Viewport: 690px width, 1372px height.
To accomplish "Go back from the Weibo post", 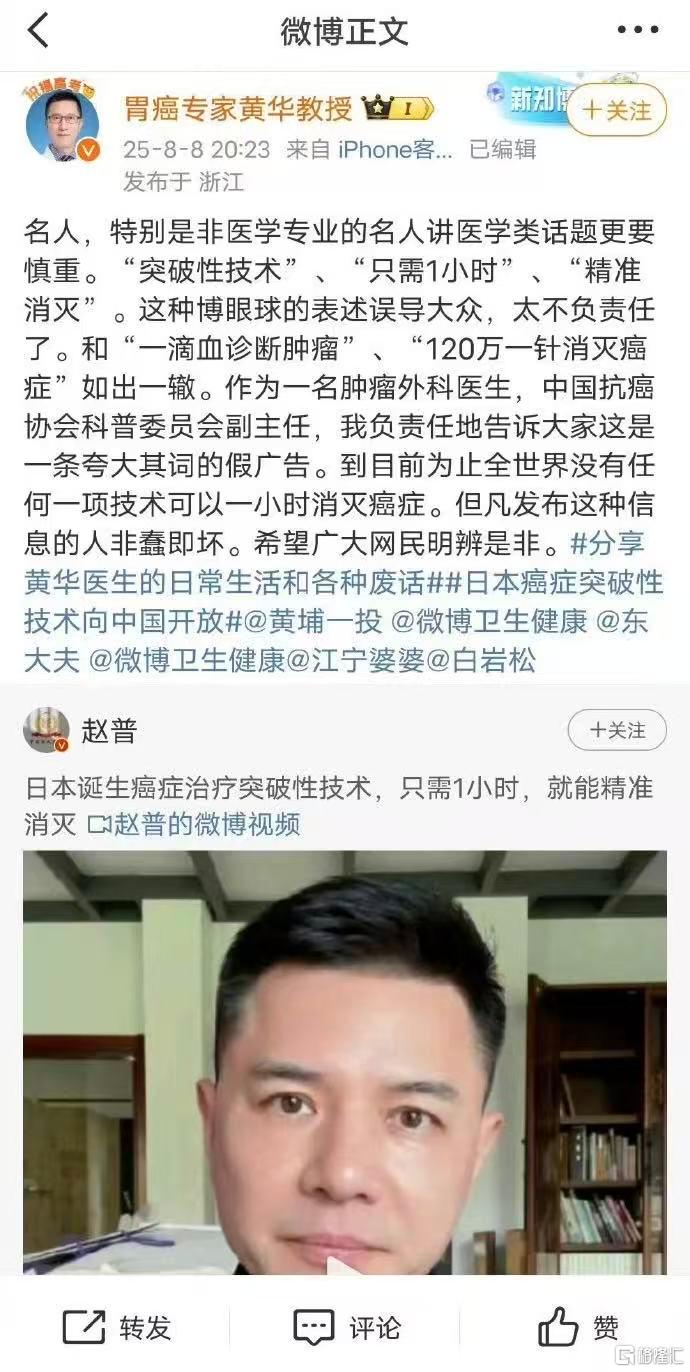I will [38, 31].
